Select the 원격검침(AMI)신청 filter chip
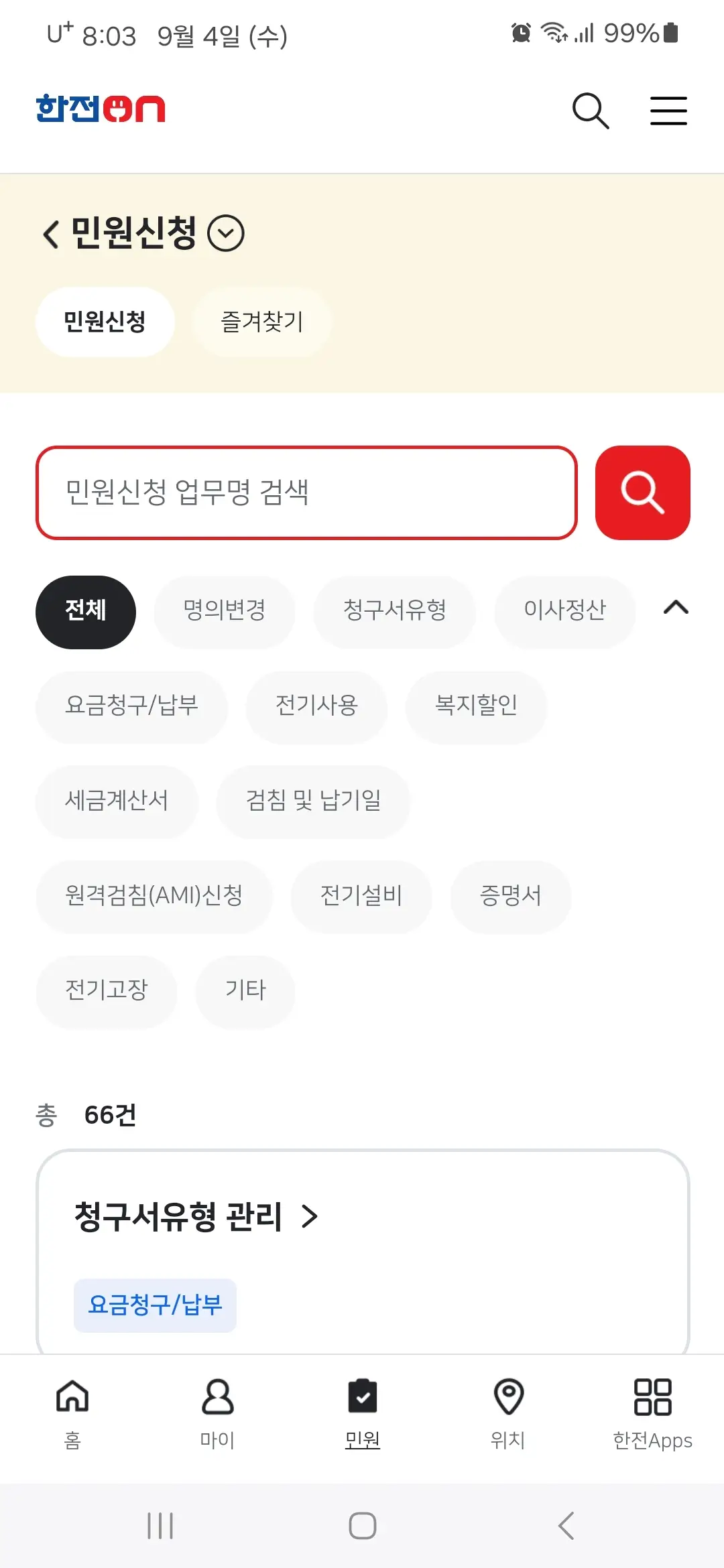Screen dimensions: 724x1568 pyautogui.click(x=154, y=897)
